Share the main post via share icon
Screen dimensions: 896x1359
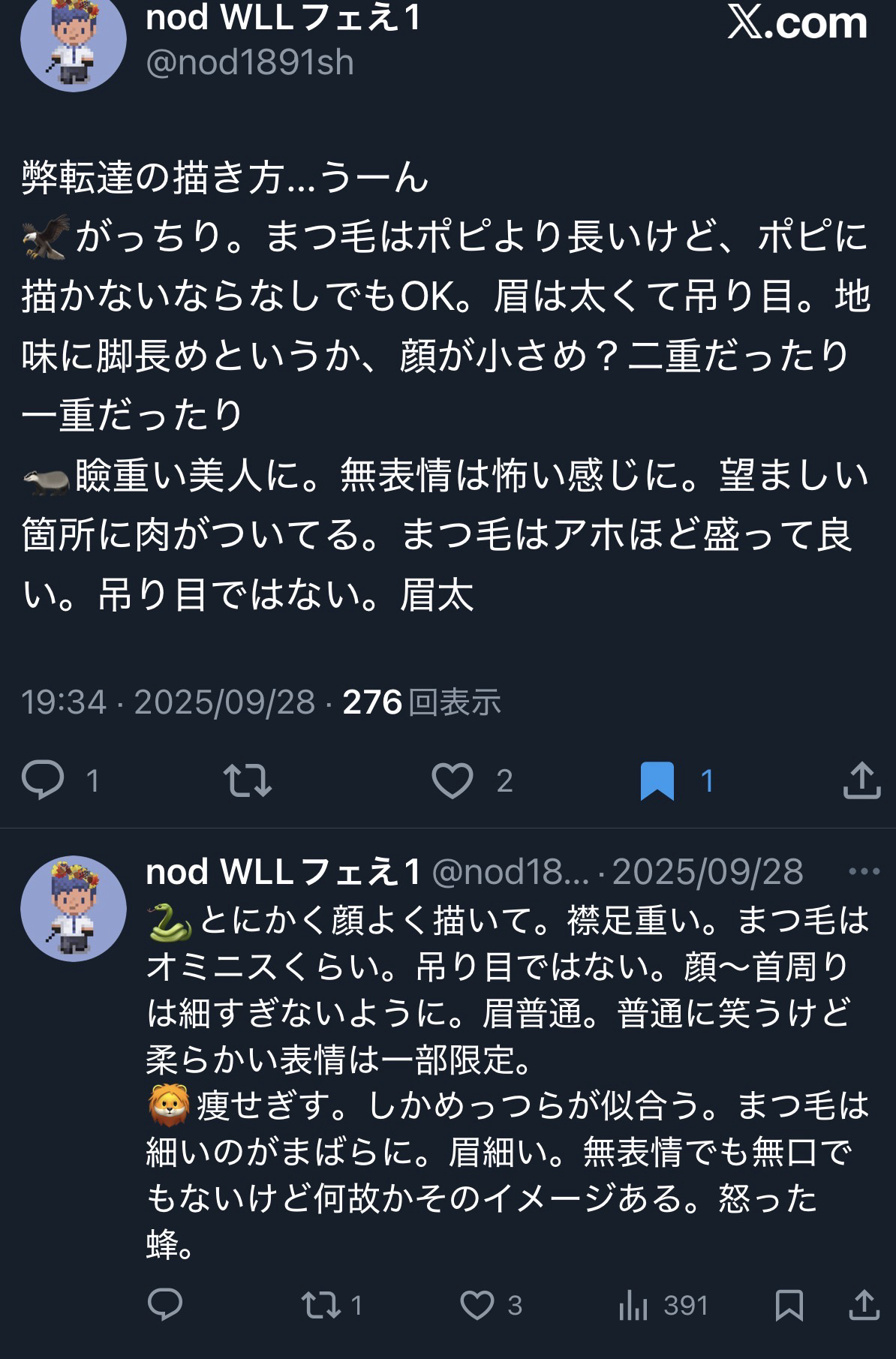pos(861,780)
